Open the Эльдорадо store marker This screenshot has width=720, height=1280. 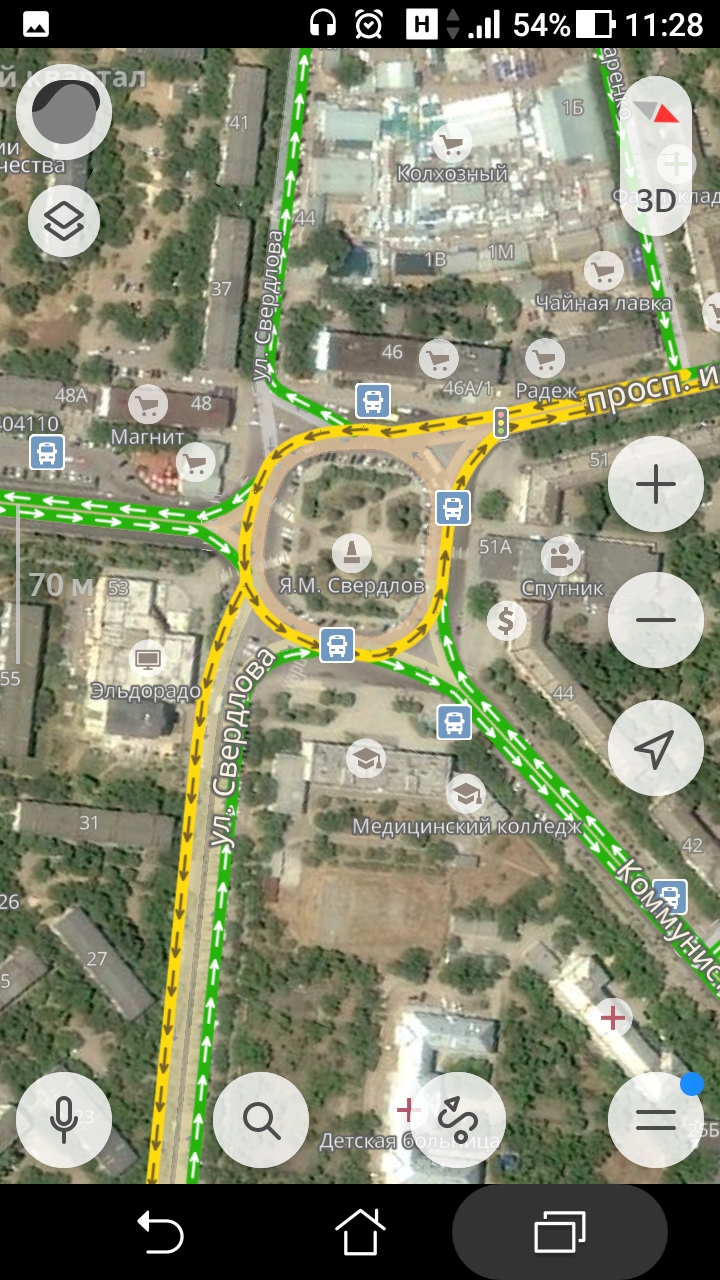tap(148, 659)
